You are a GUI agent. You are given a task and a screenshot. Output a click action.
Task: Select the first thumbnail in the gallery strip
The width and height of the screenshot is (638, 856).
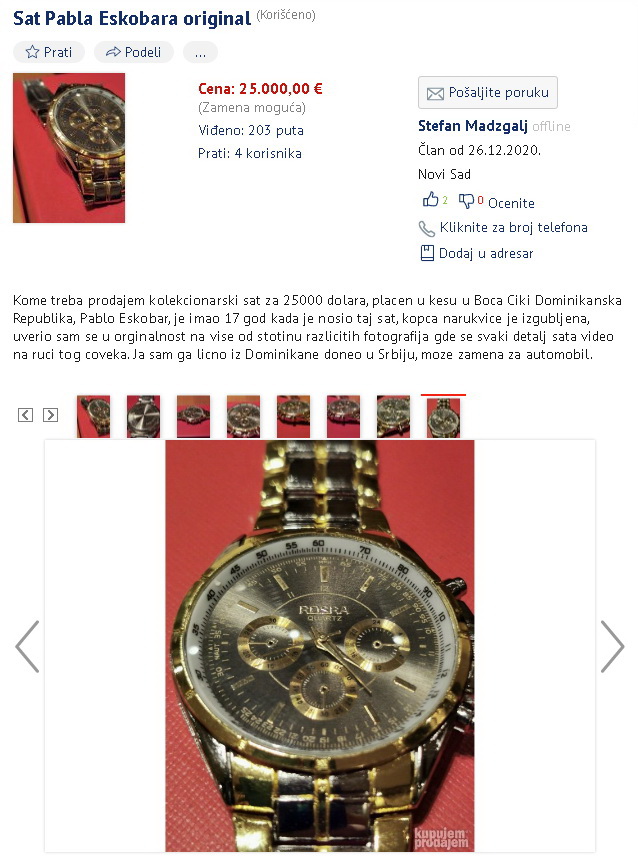[x=94, y=417]
